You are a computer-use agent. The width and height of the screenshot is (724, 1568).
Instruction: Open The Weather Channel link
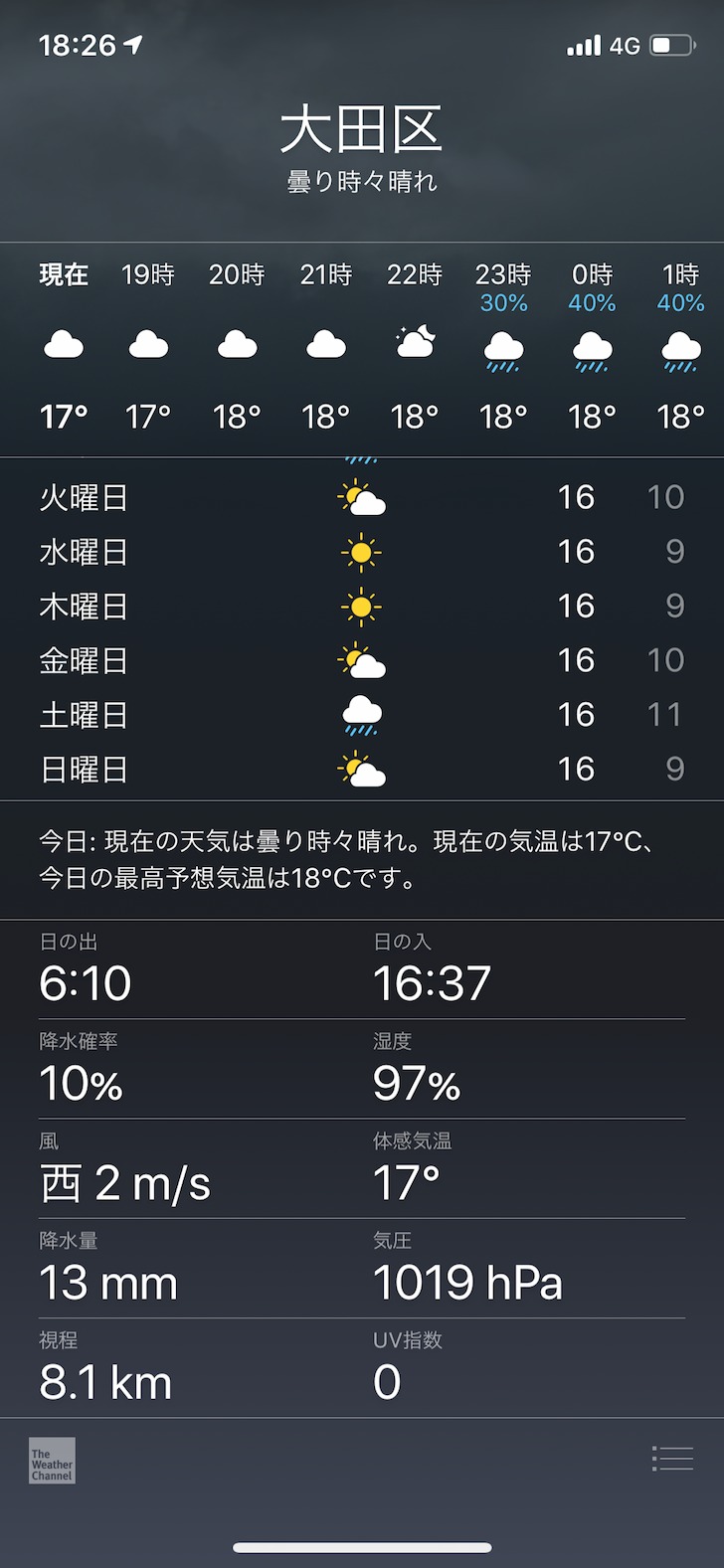point(52,1461)
